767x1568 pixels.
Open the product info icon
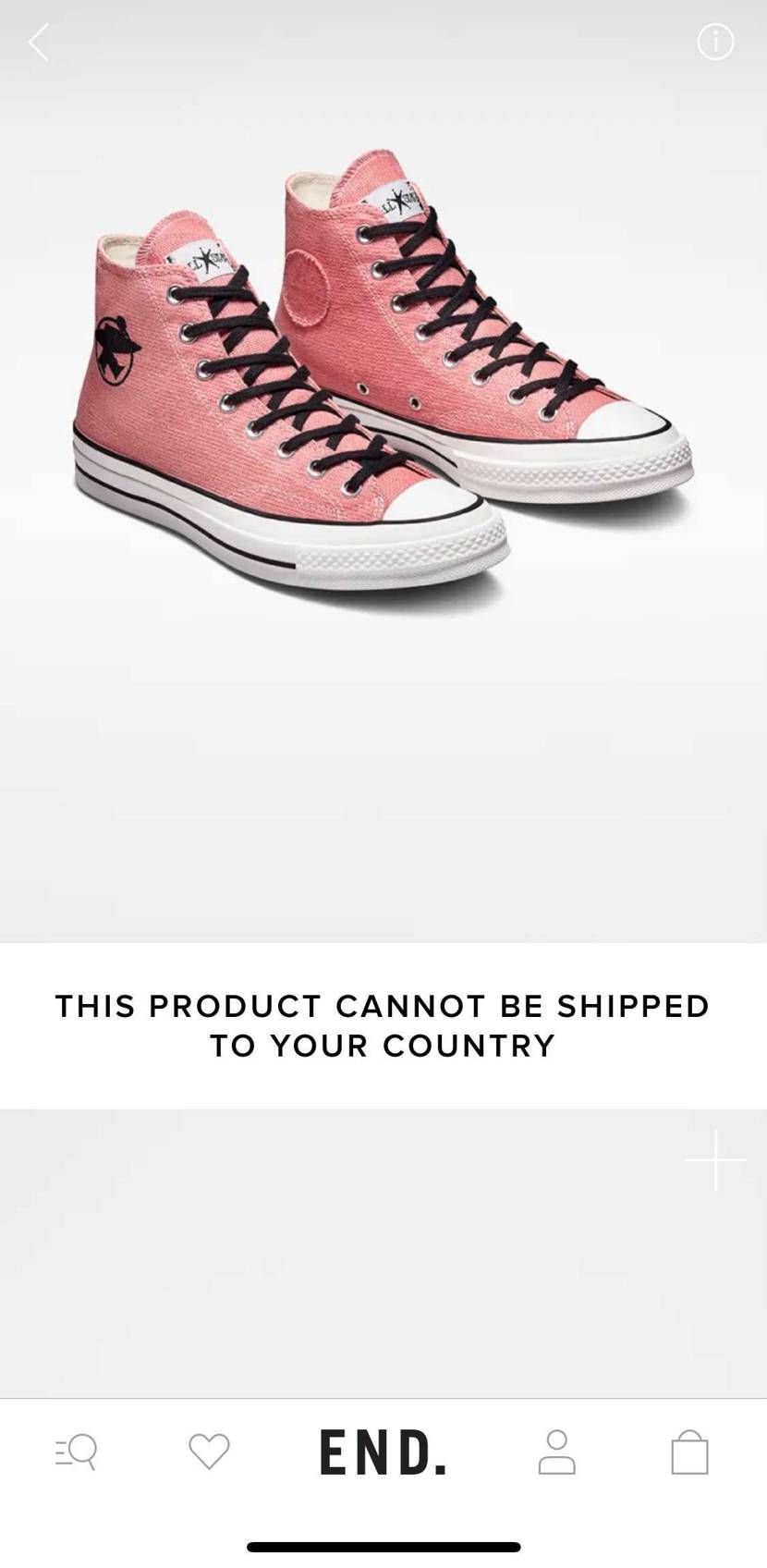(x=715, y=42)
